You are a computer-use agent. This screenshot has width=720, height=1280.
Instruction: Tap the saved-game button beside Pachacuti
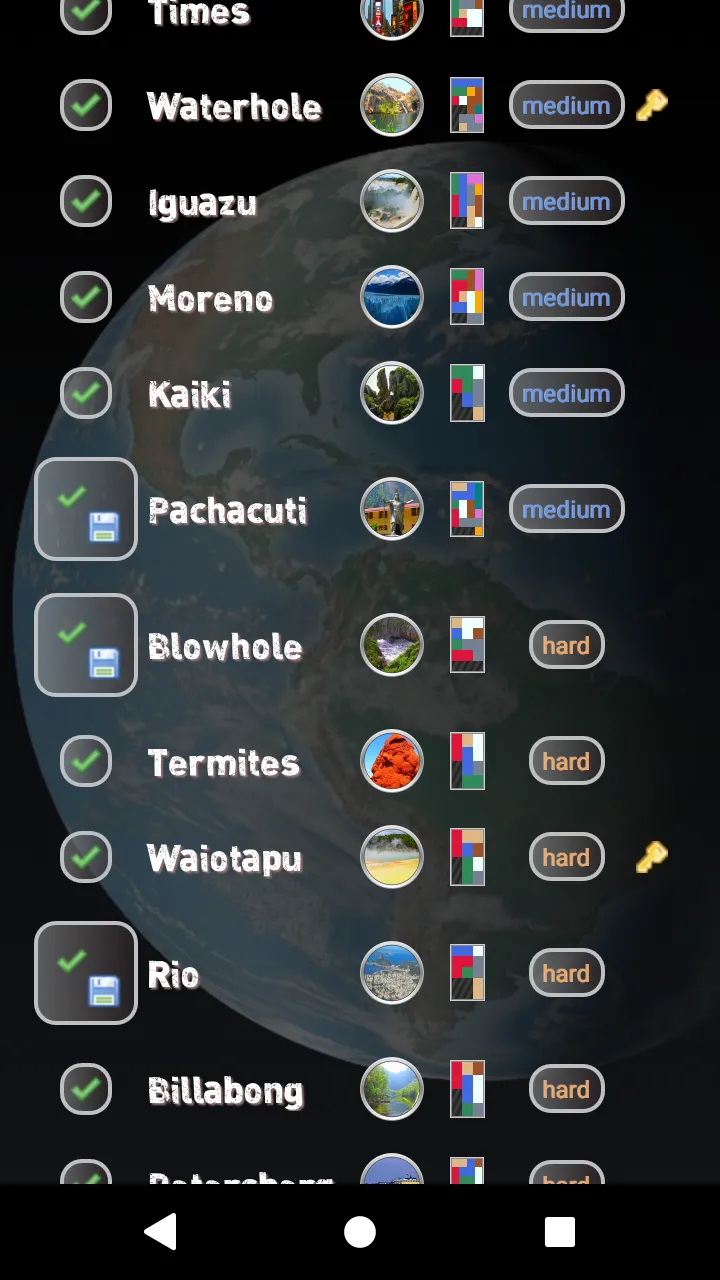point(86,509)
